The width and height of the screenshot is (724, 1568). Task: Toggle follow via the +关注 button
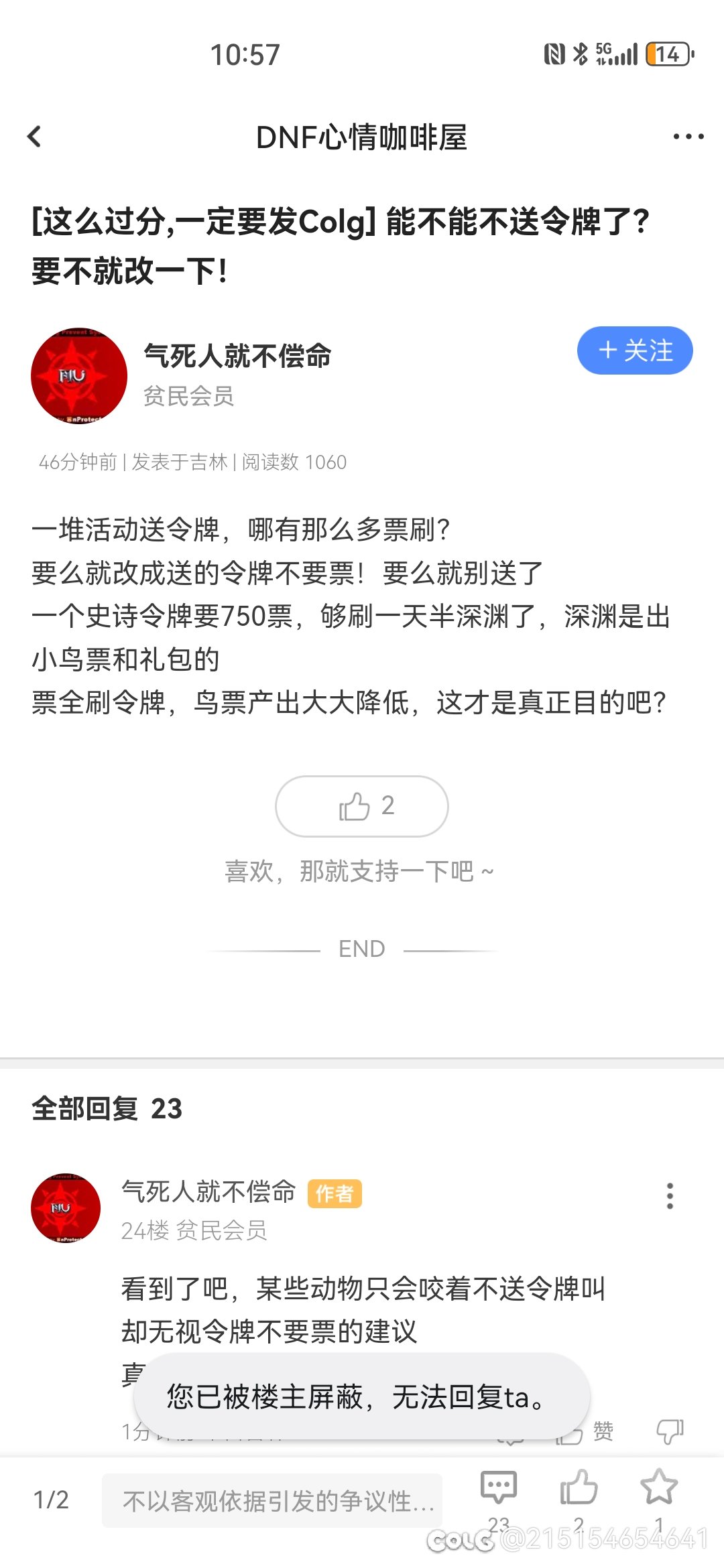(634, 350)
